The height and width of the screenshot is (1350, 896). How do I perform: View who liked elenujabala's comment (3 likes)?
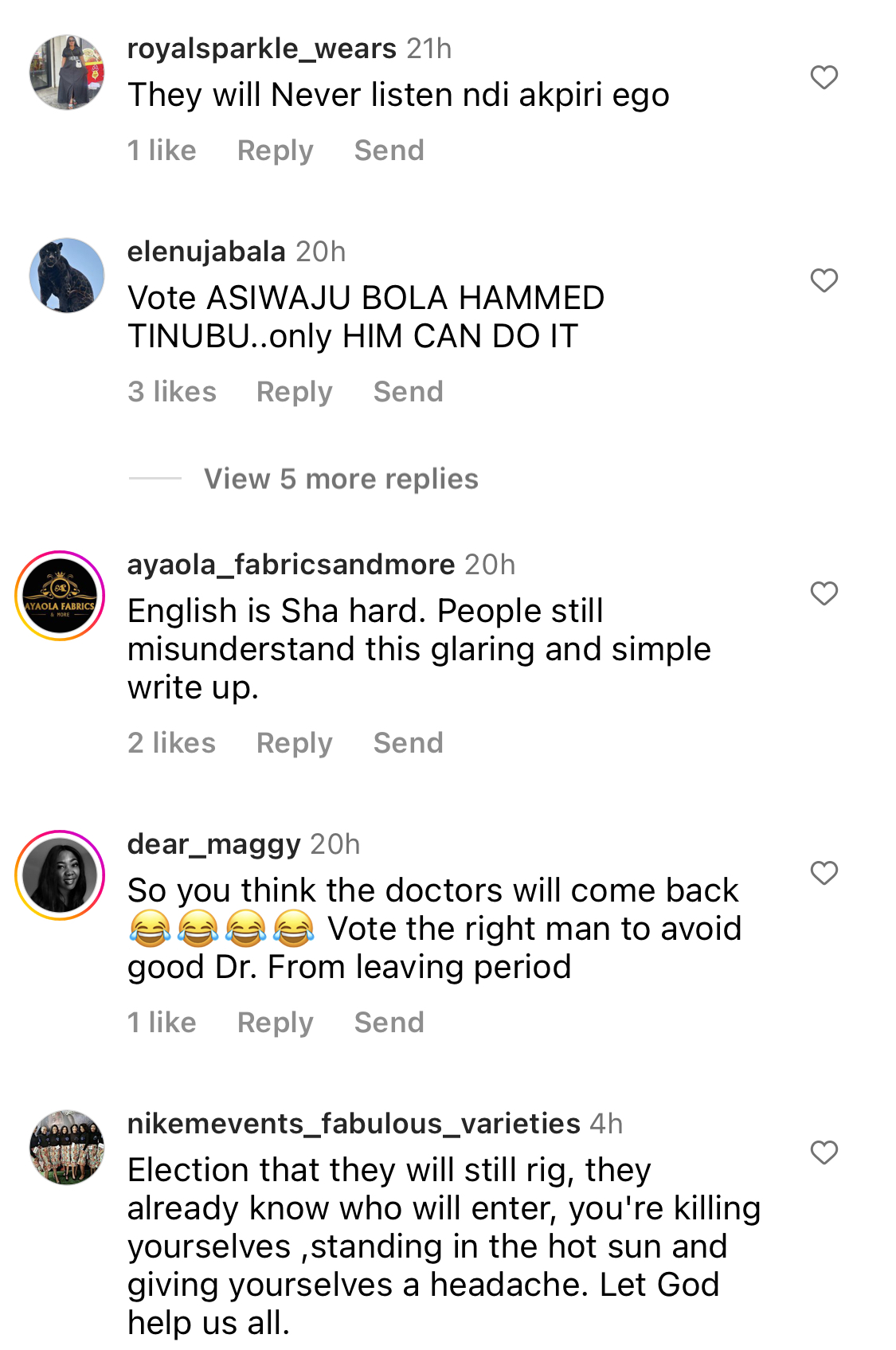pyautogui.click(x=172, y=392)
